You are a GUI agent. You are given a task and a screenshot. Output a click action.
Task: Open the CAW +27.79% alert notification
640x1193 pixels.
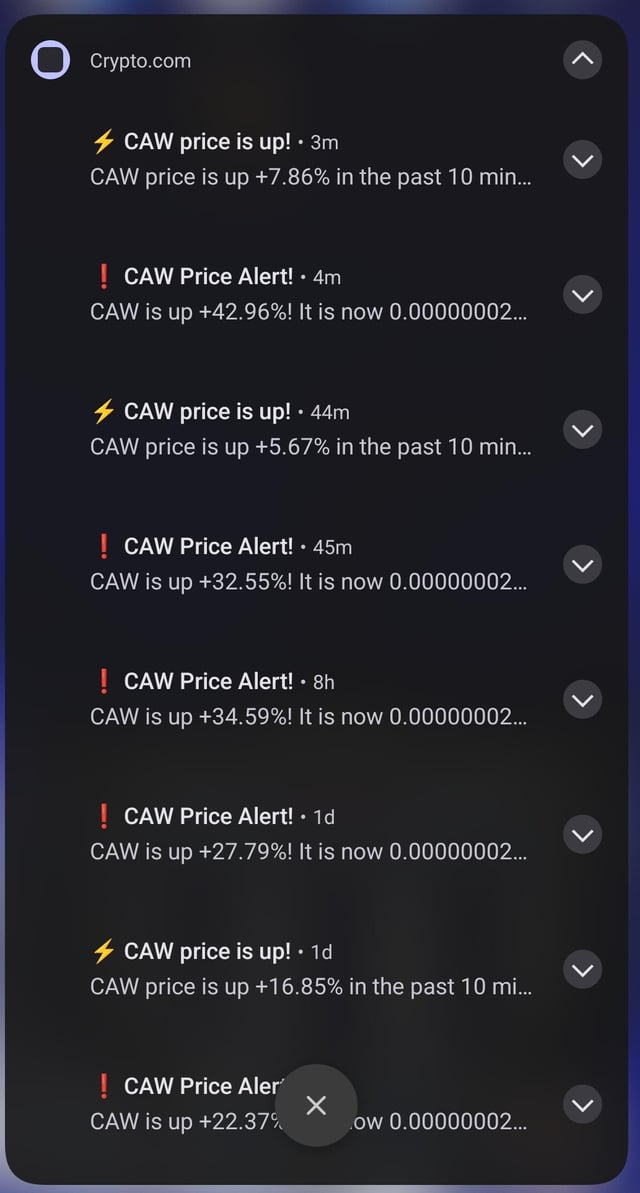(310, 835)
